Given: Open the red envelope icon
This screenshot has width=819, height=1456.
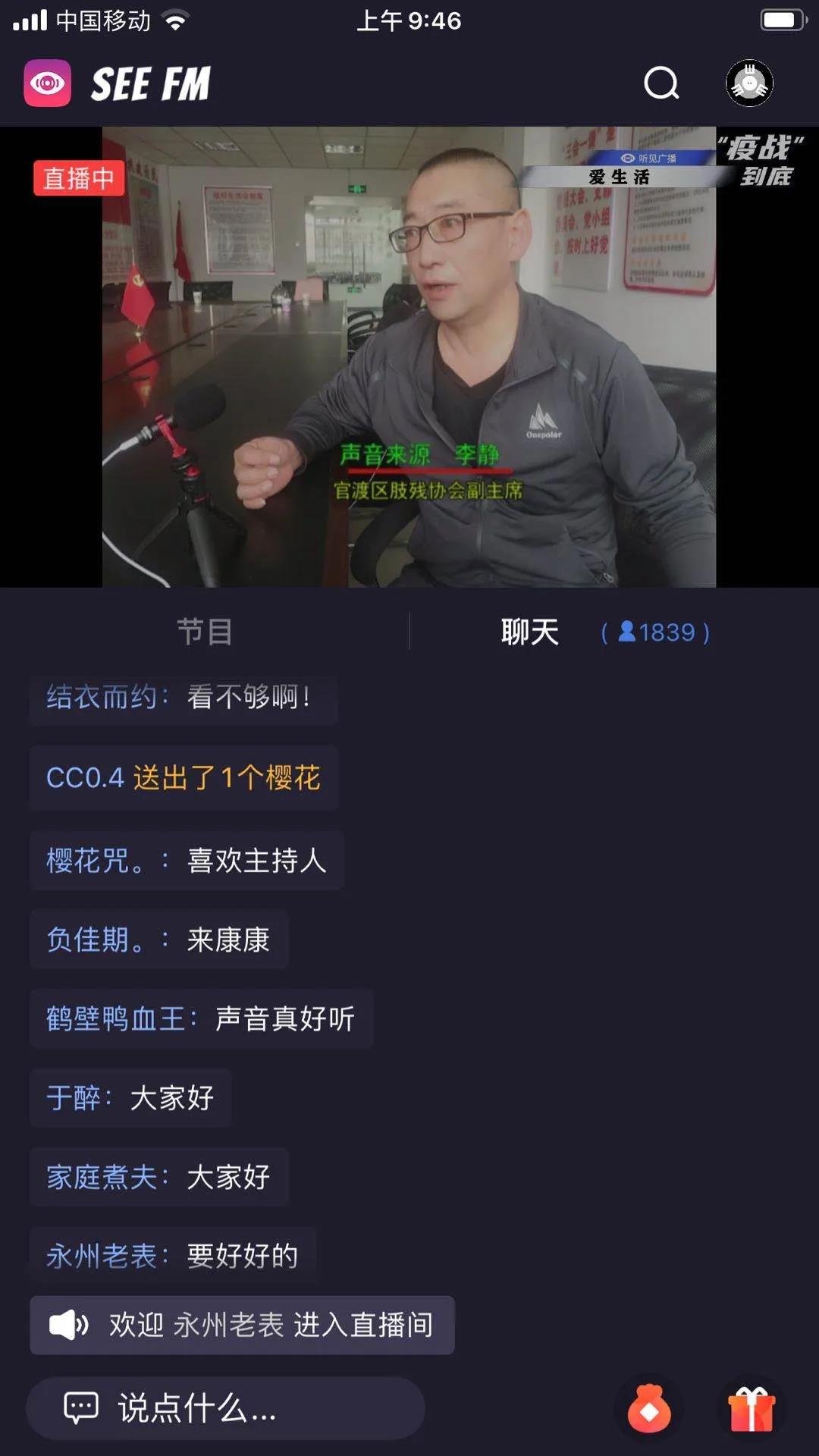Looking at the screenshot, I should (x=649, y=1408).
